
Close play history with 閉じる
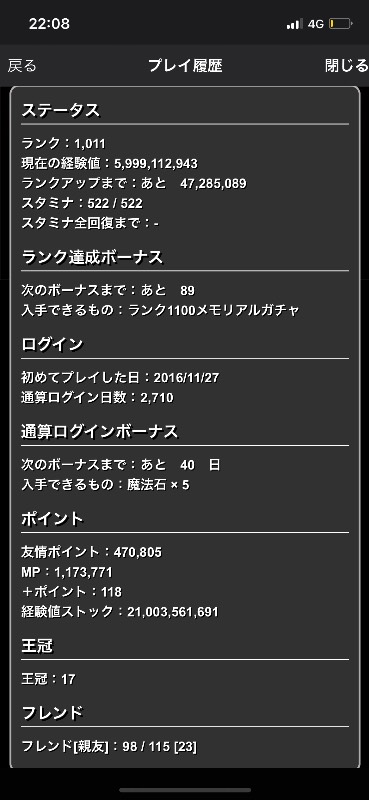[x=347, y=66]
